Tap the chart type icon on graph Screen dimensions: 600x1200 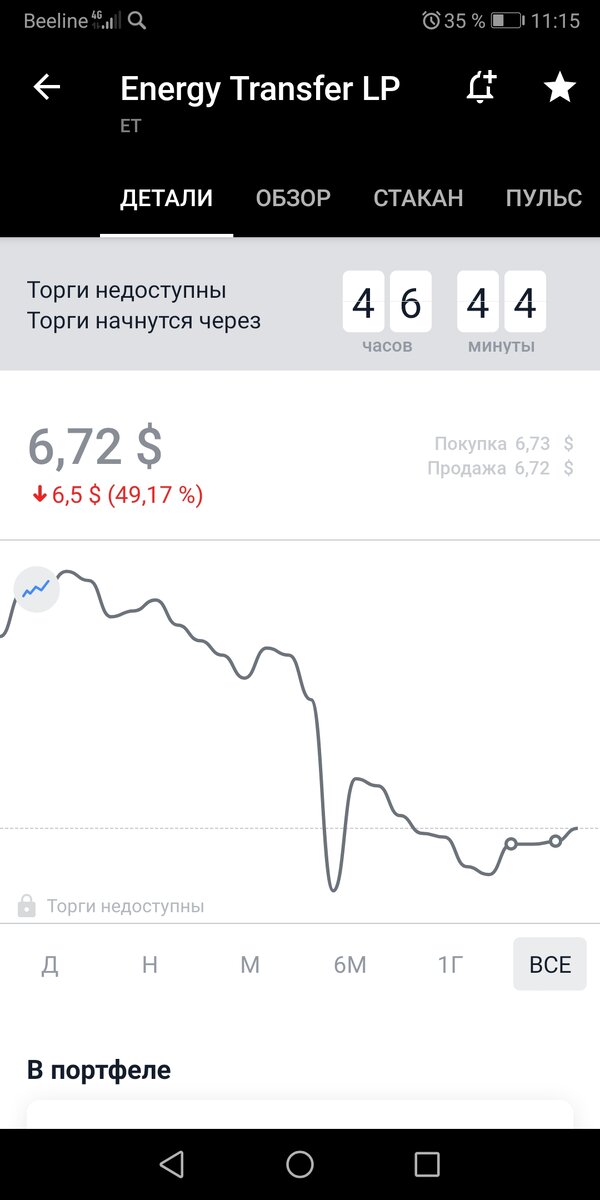pos(36,588)
